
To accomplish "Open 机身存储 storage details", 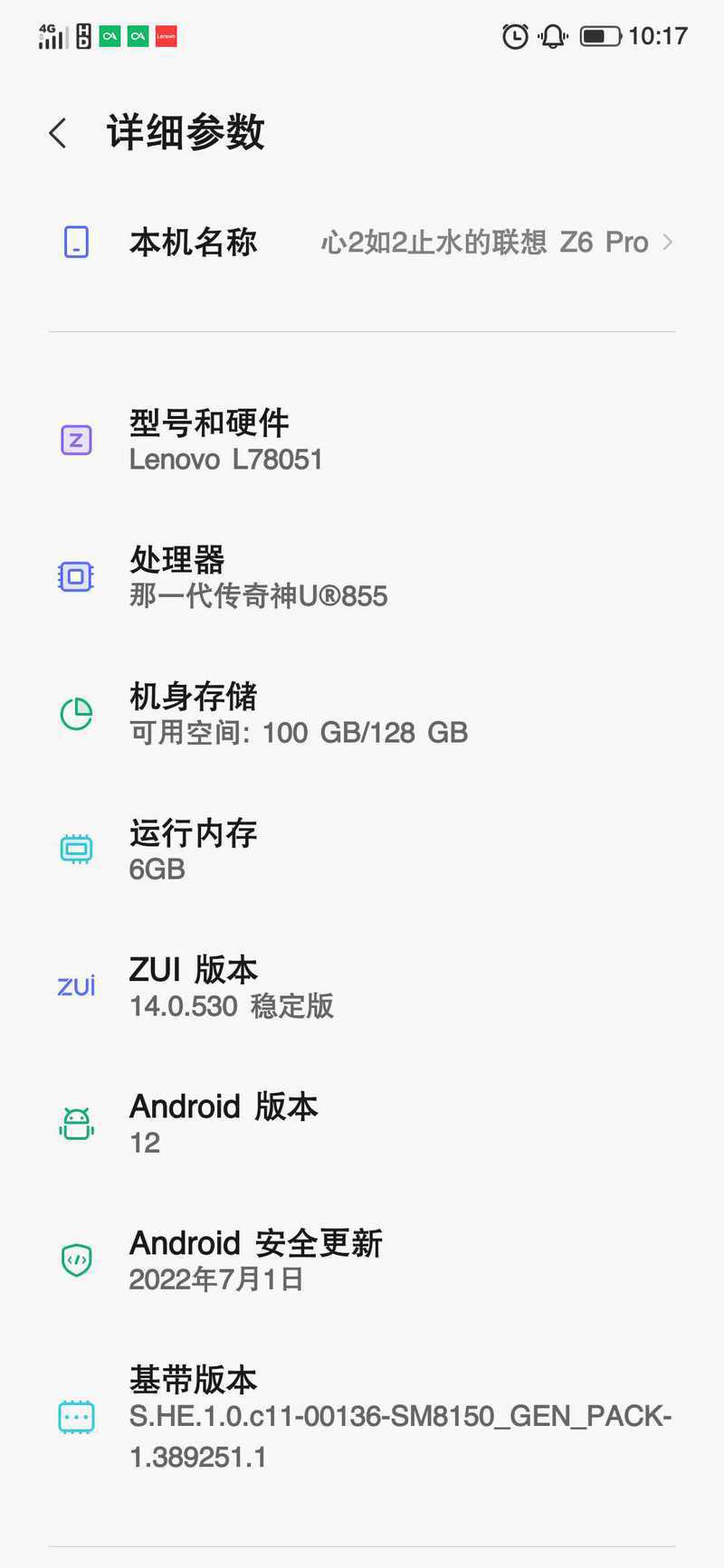I will pyautogui.click(x=362, y=714).
